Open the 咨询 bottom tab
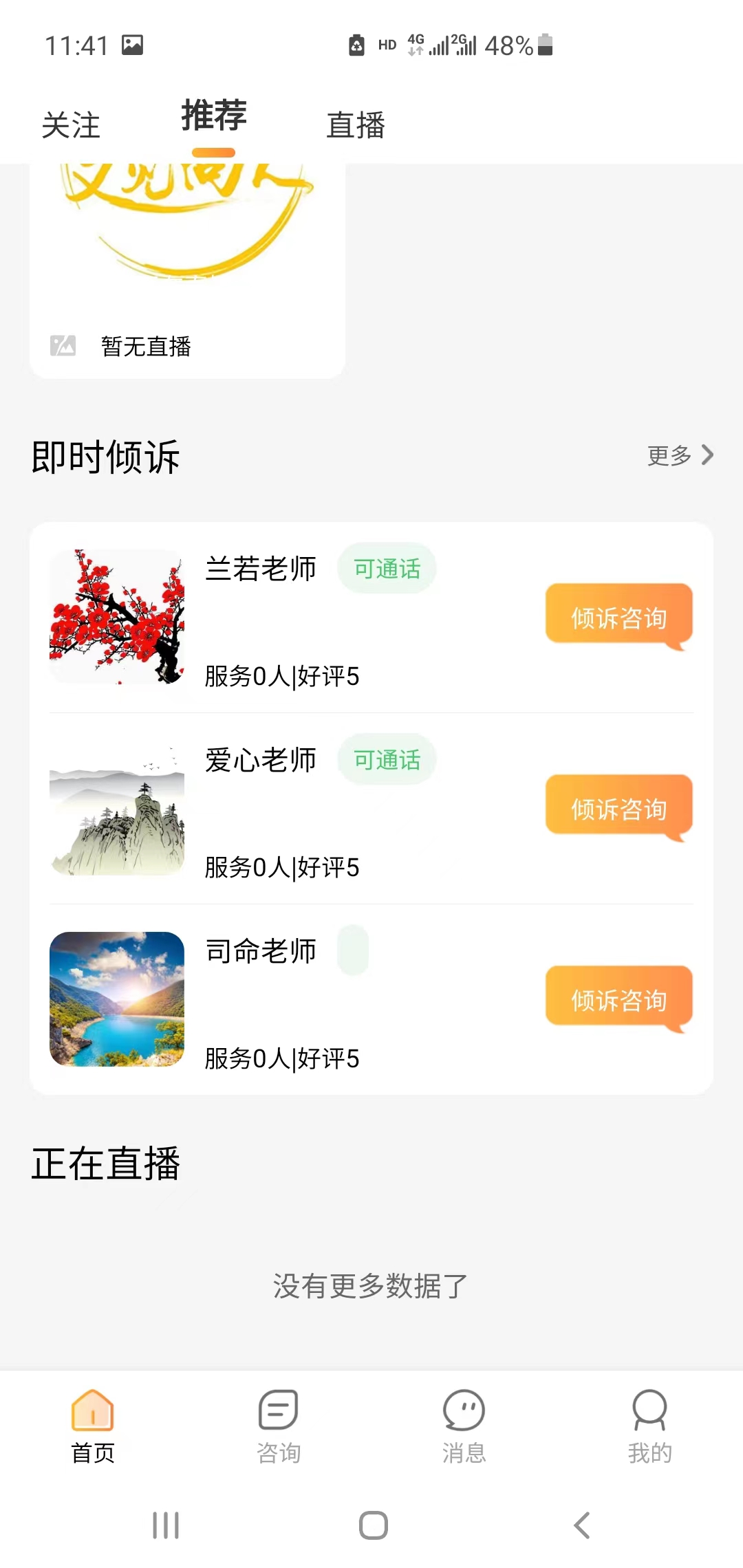 (x=279, y=1426)
